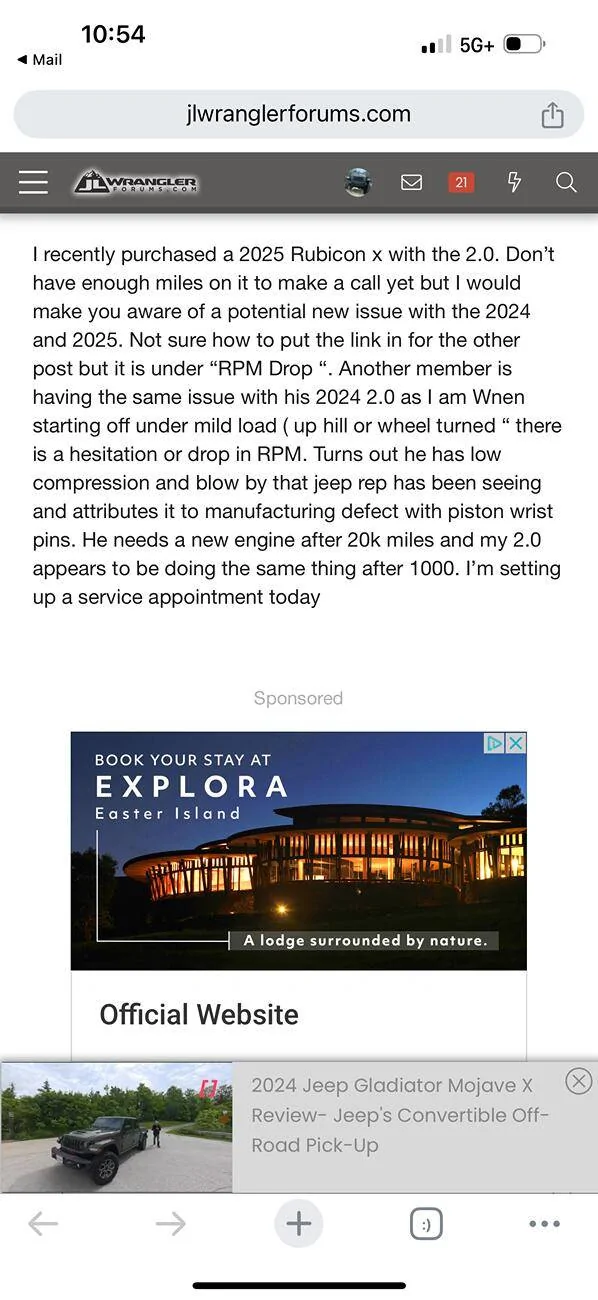This screenshot has height=1300, width=598.
Task: Open the inbox envelope icon
Action: pos(411,182)
